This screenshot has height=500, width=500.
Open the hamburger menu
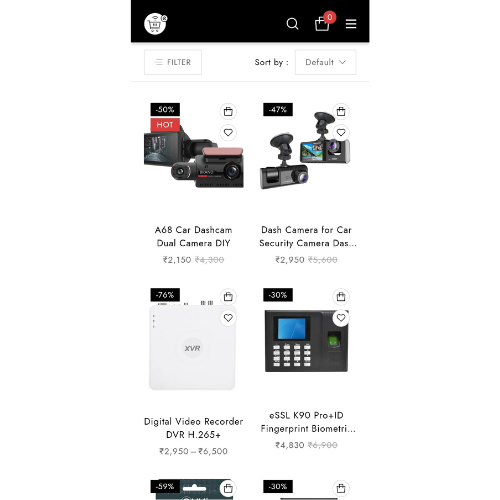click(351, 24)
